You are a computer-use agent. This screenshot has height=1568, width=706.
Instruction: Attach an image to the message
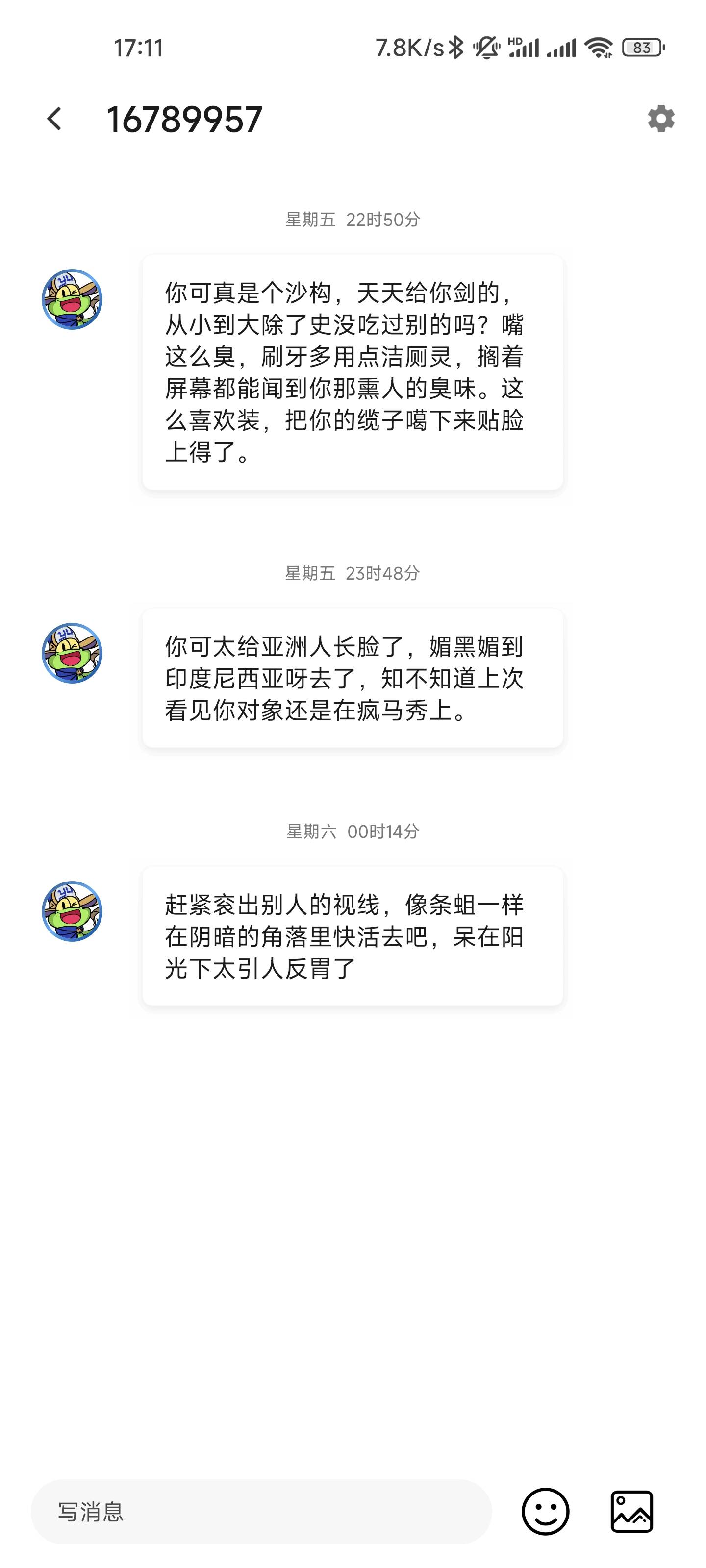point(631,1511)
